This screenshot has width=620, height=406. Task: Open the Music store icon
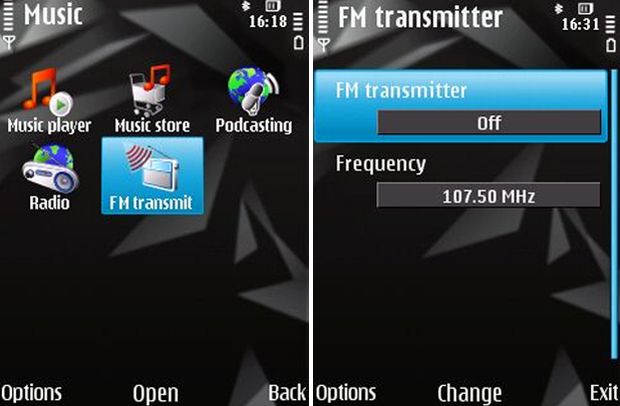tap(151, 98)
